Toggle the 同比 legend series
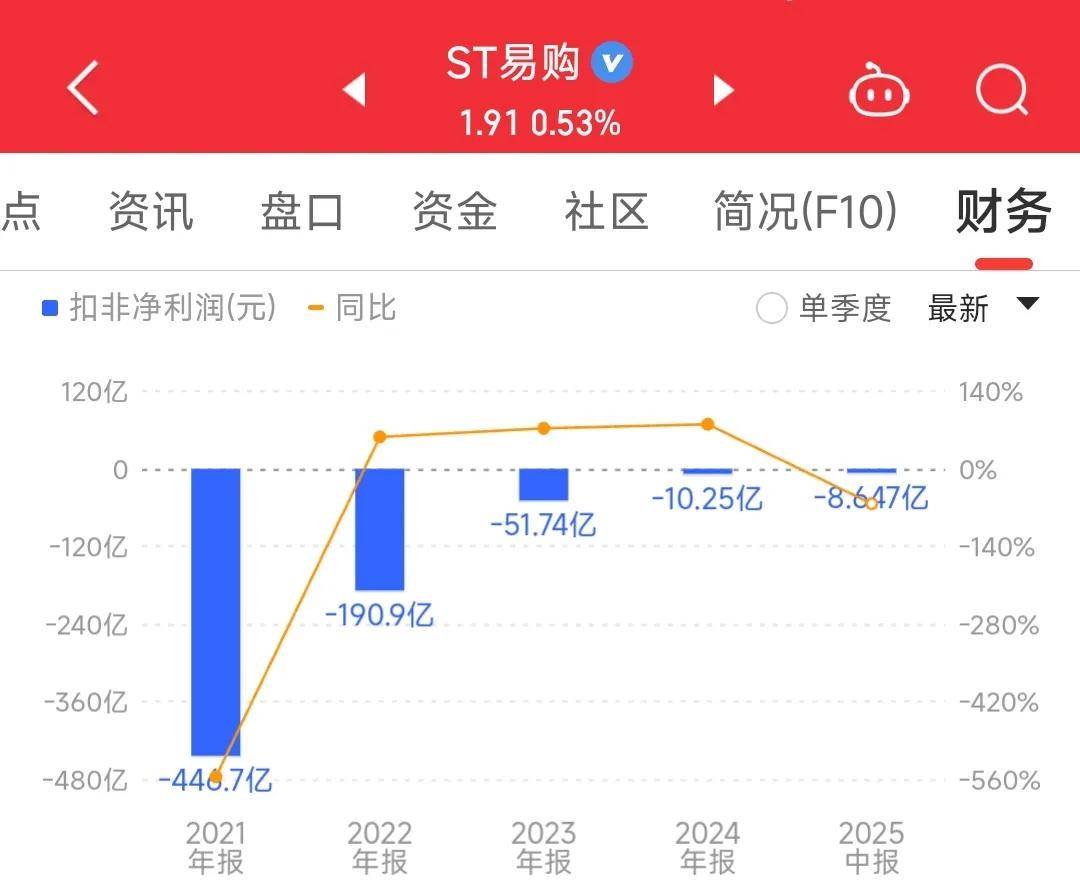 coord(352,308)
